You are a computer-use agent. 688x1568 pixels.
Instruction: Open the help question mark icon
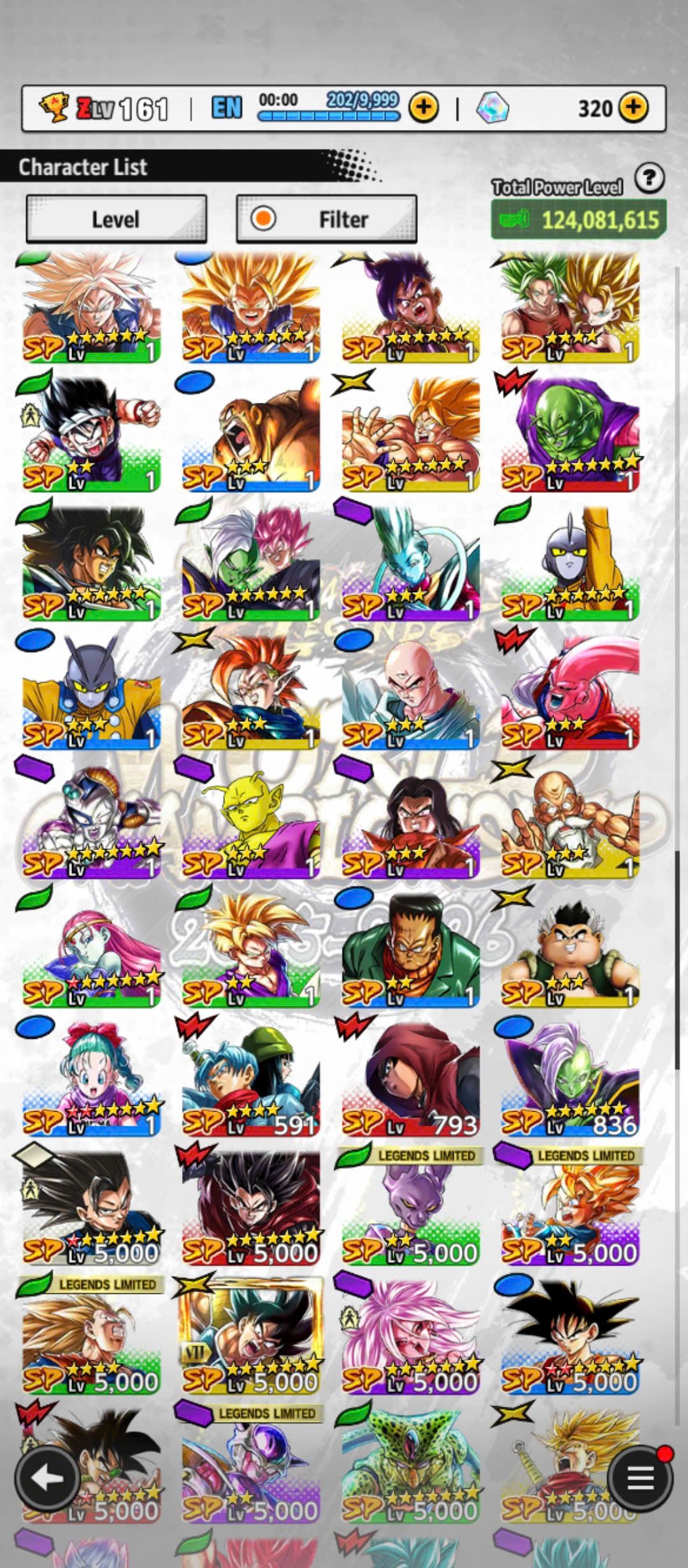tap(649, 178)
